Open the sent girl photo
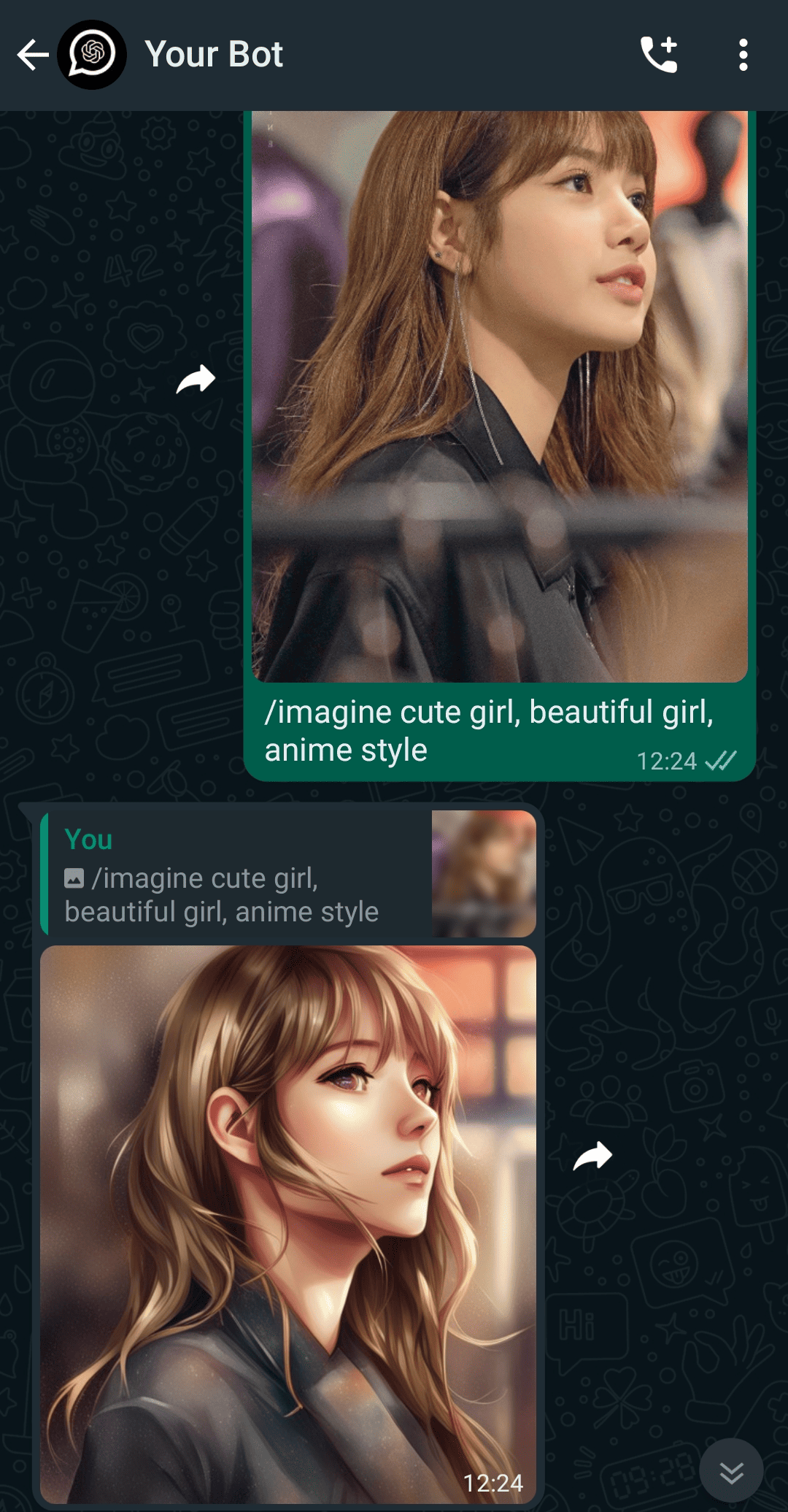Image resolution: width=788 pixels, height=1512 pixels. [x=500, y=396]
